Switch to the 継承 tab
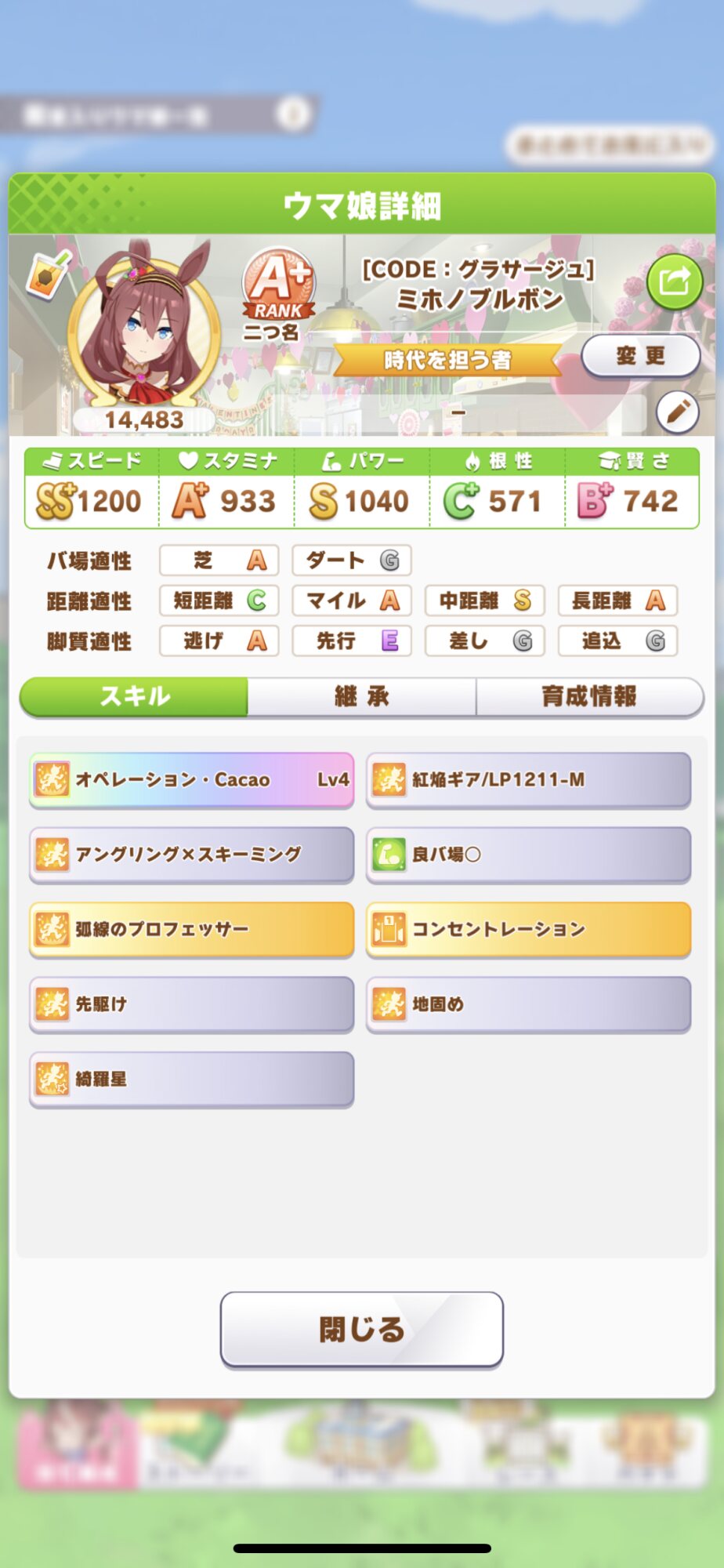Viewport: 724px width, 1568px height. coord(362,697)
